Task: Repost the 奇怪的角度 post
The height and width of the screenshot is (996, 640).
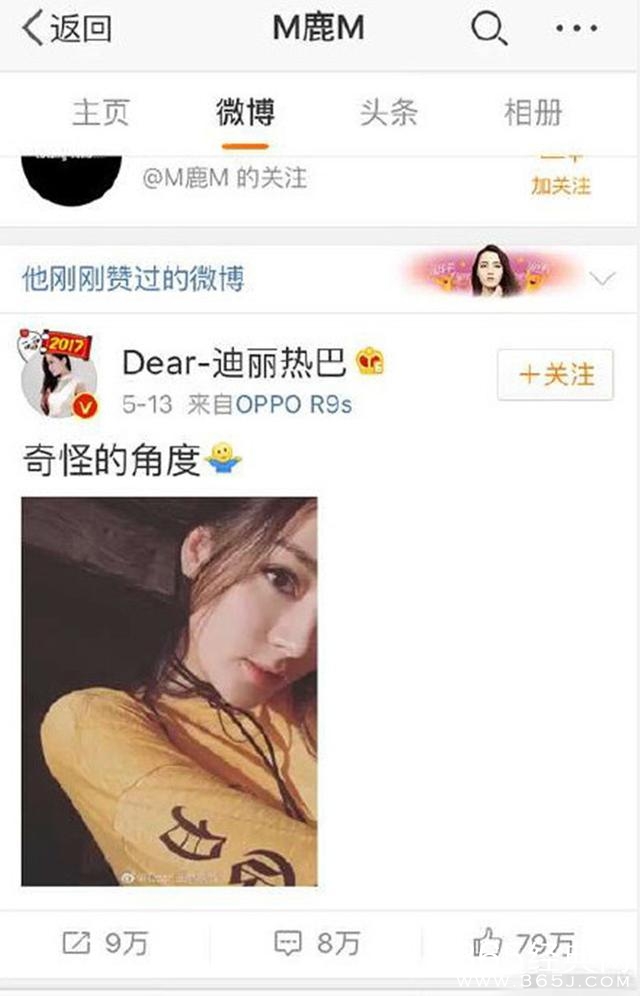Action: point(104,942)
